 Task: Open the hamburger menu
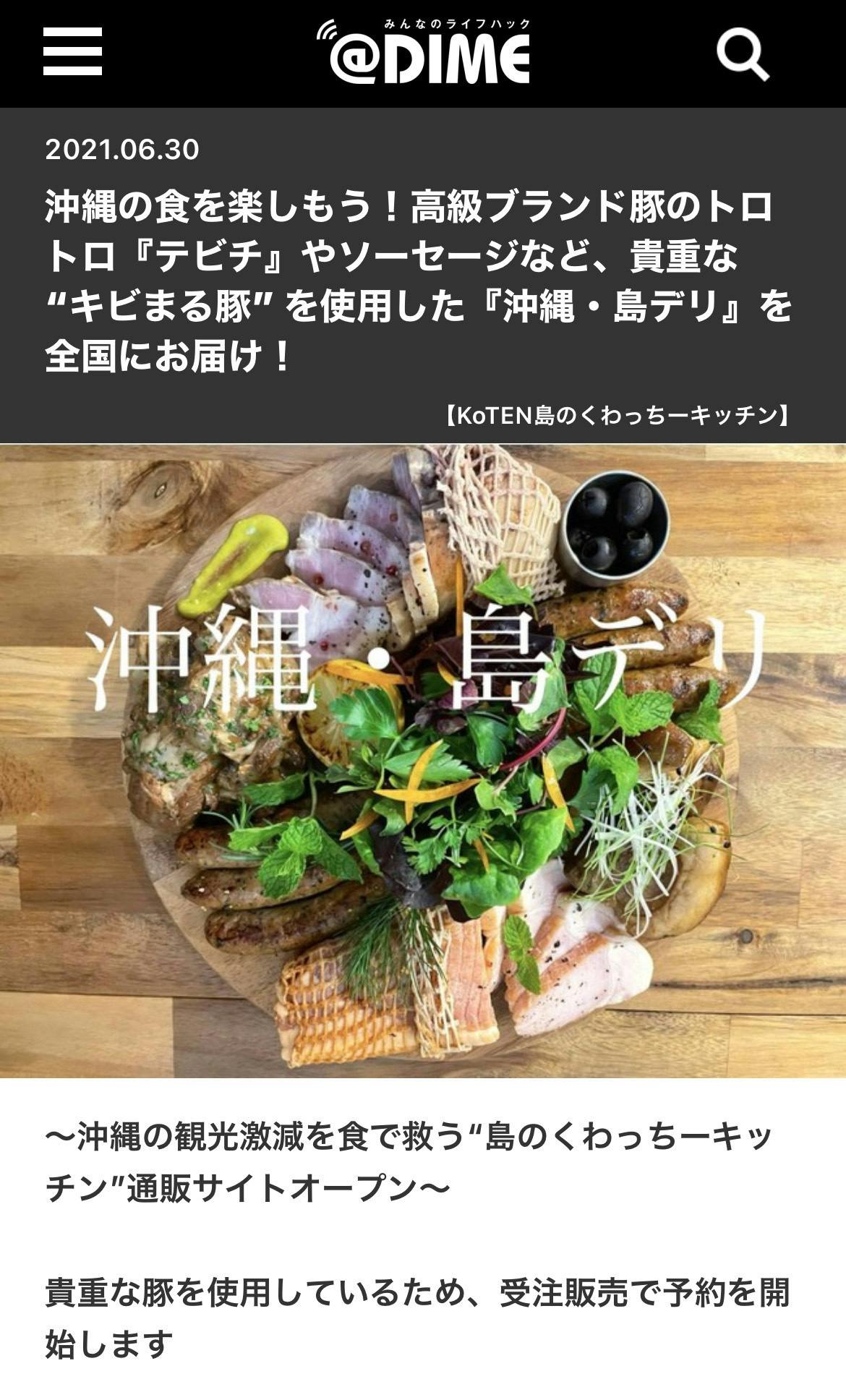pos(72,52)
